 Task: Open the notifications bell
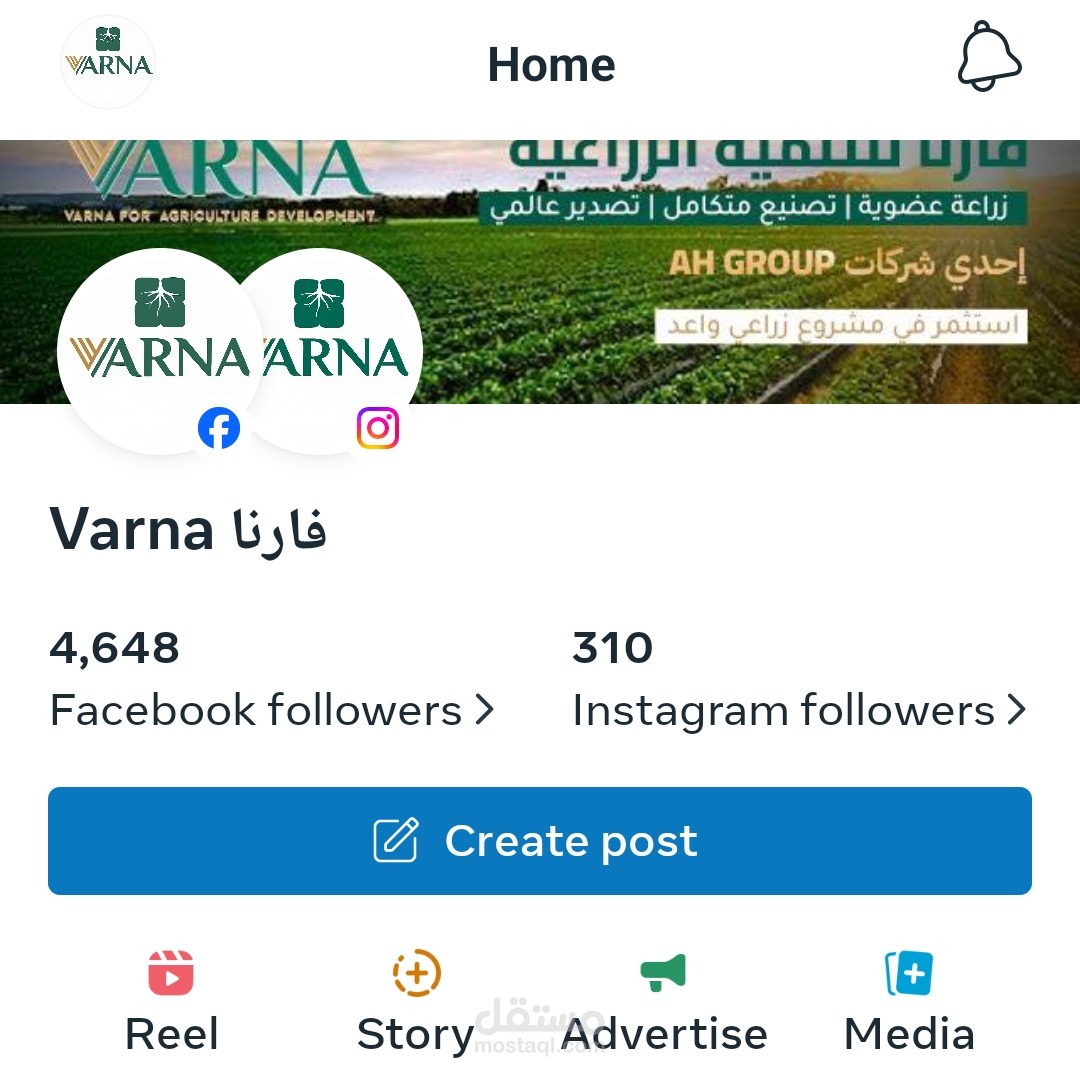(x=989, y=57)
